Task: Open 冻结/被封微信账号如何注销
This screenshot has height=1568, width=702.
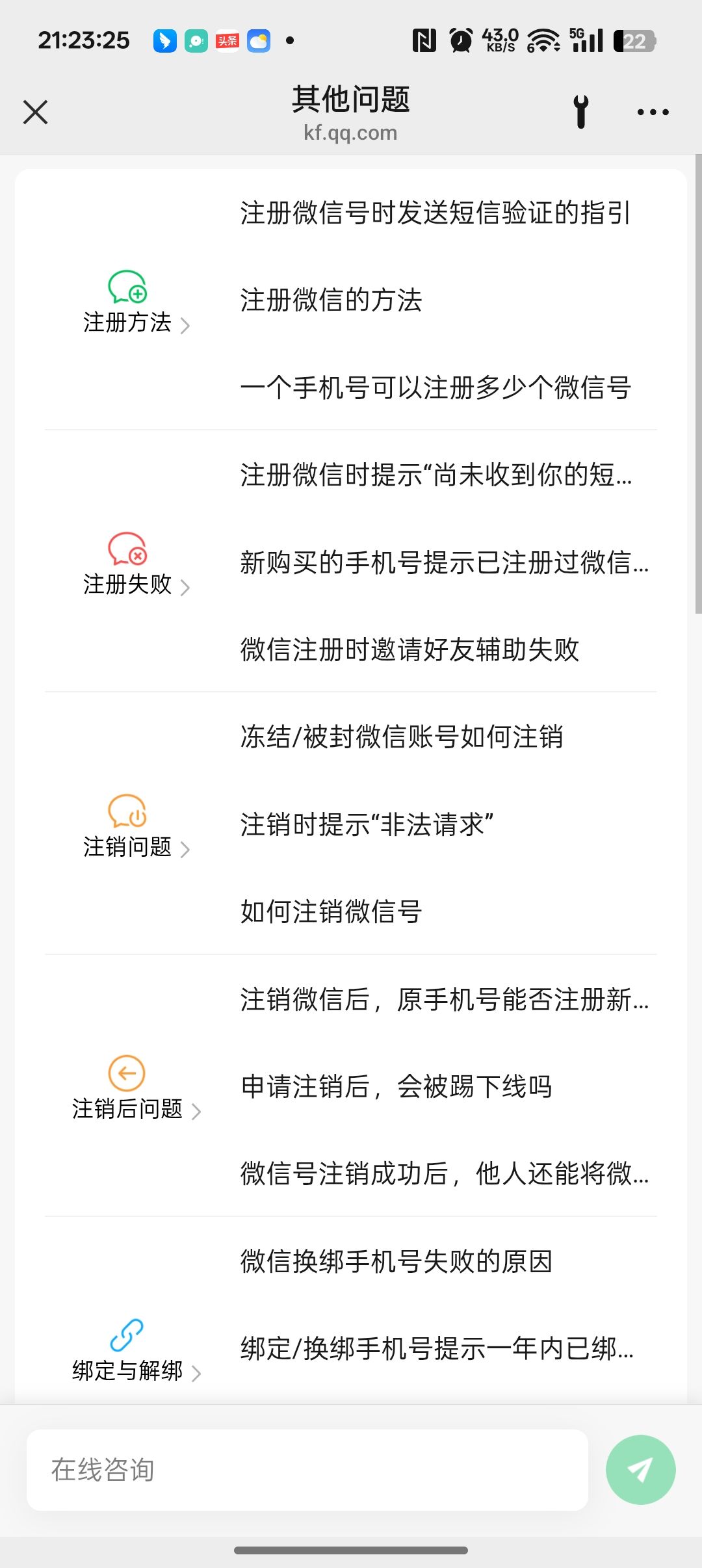Action: [402, 737]
